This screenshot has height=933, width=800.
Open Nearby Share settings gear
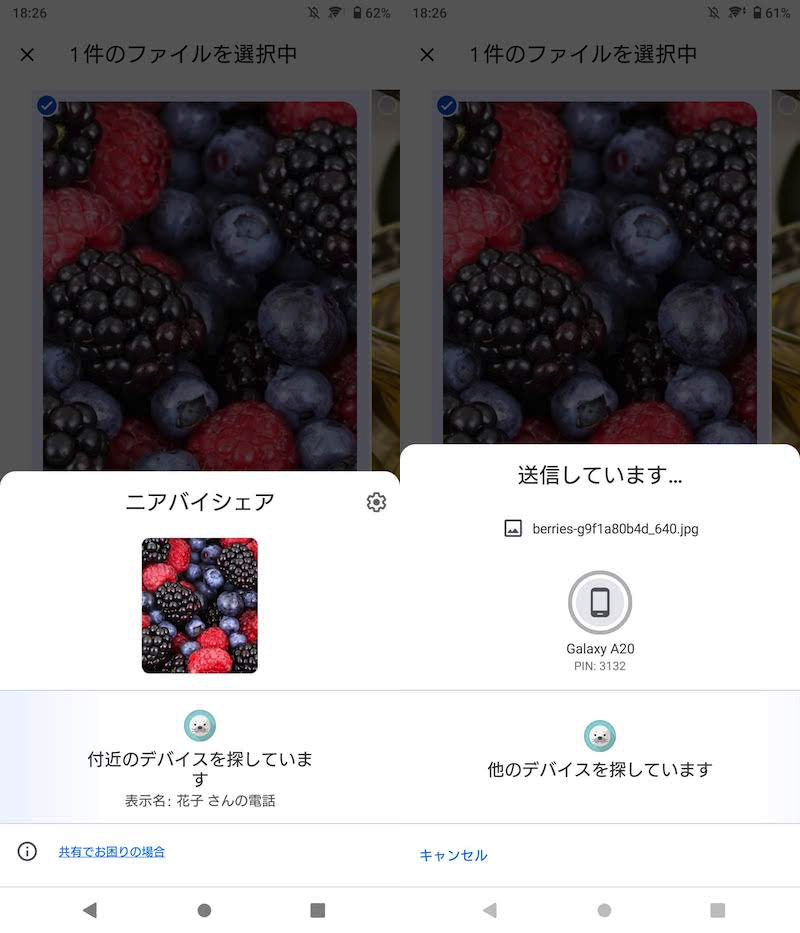pos(376,502)
